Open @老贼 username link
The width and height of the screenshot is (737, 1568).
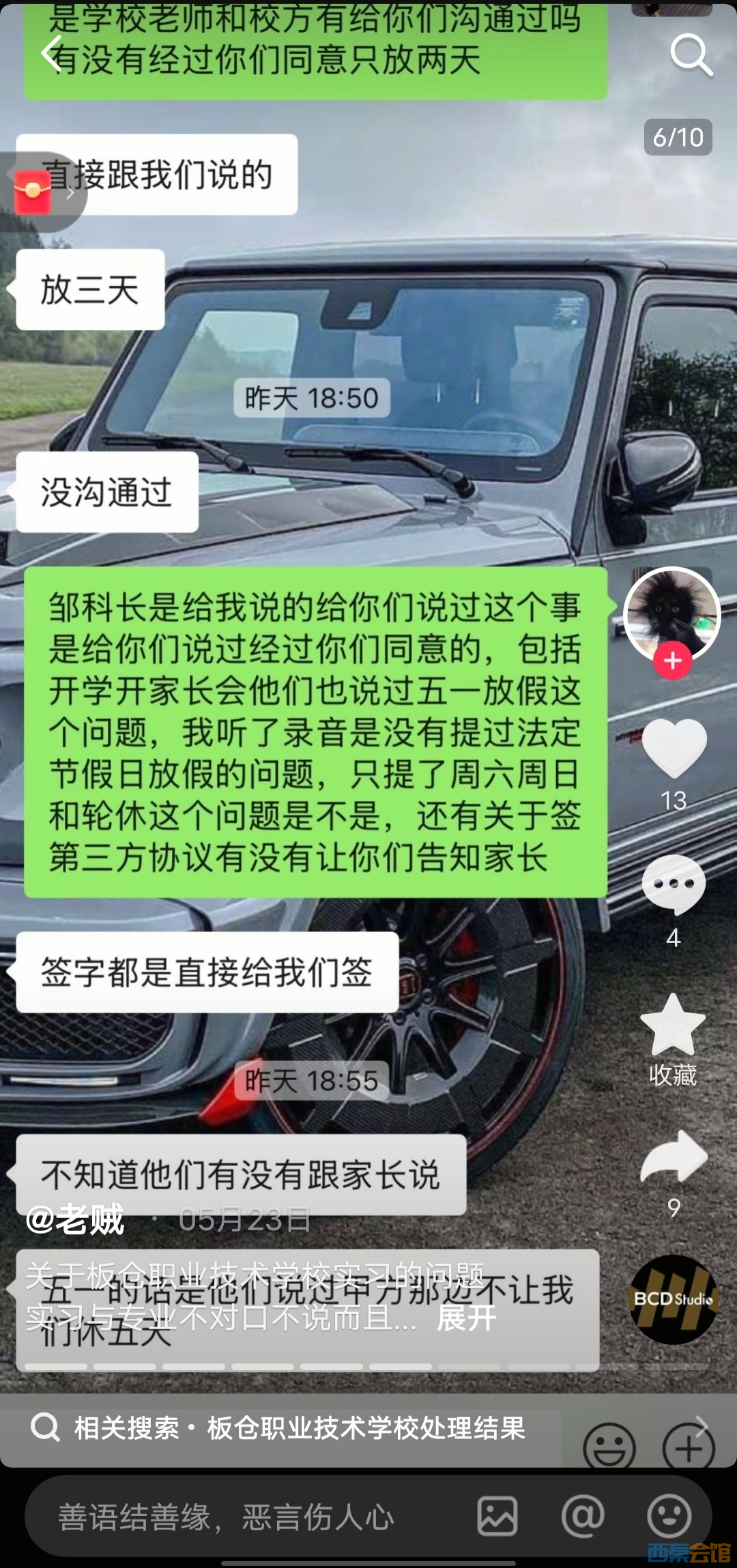pos(75,1219)
